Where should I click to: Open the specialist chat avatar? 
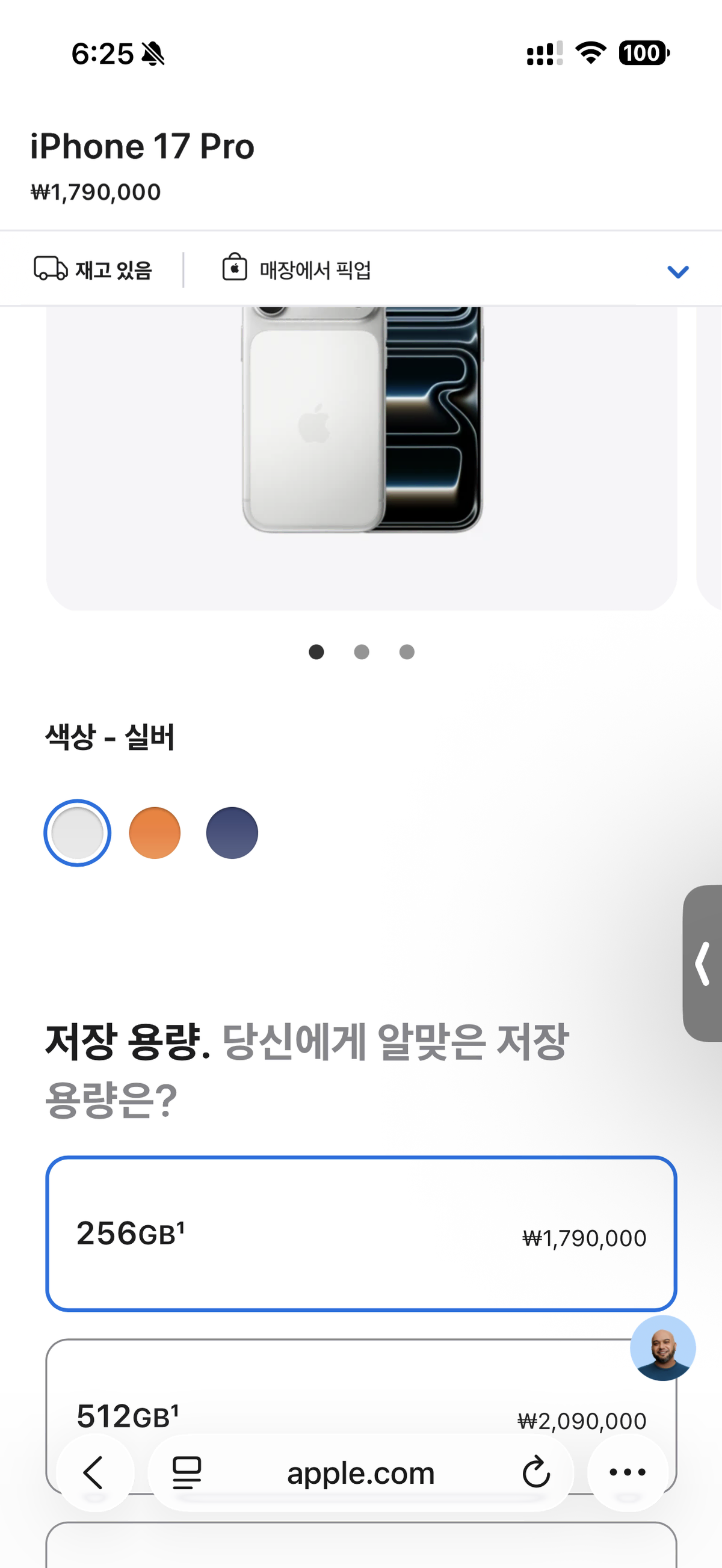point(663,1348)
